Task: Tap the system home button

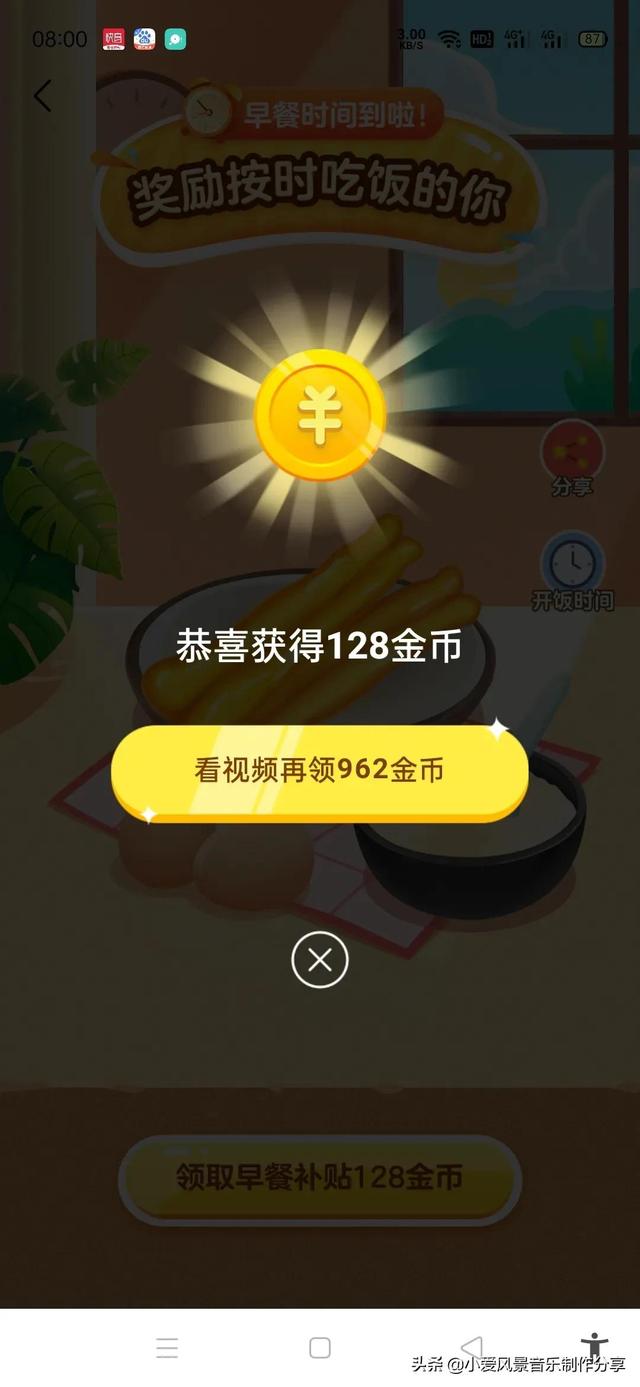Action: [320, 1347]
